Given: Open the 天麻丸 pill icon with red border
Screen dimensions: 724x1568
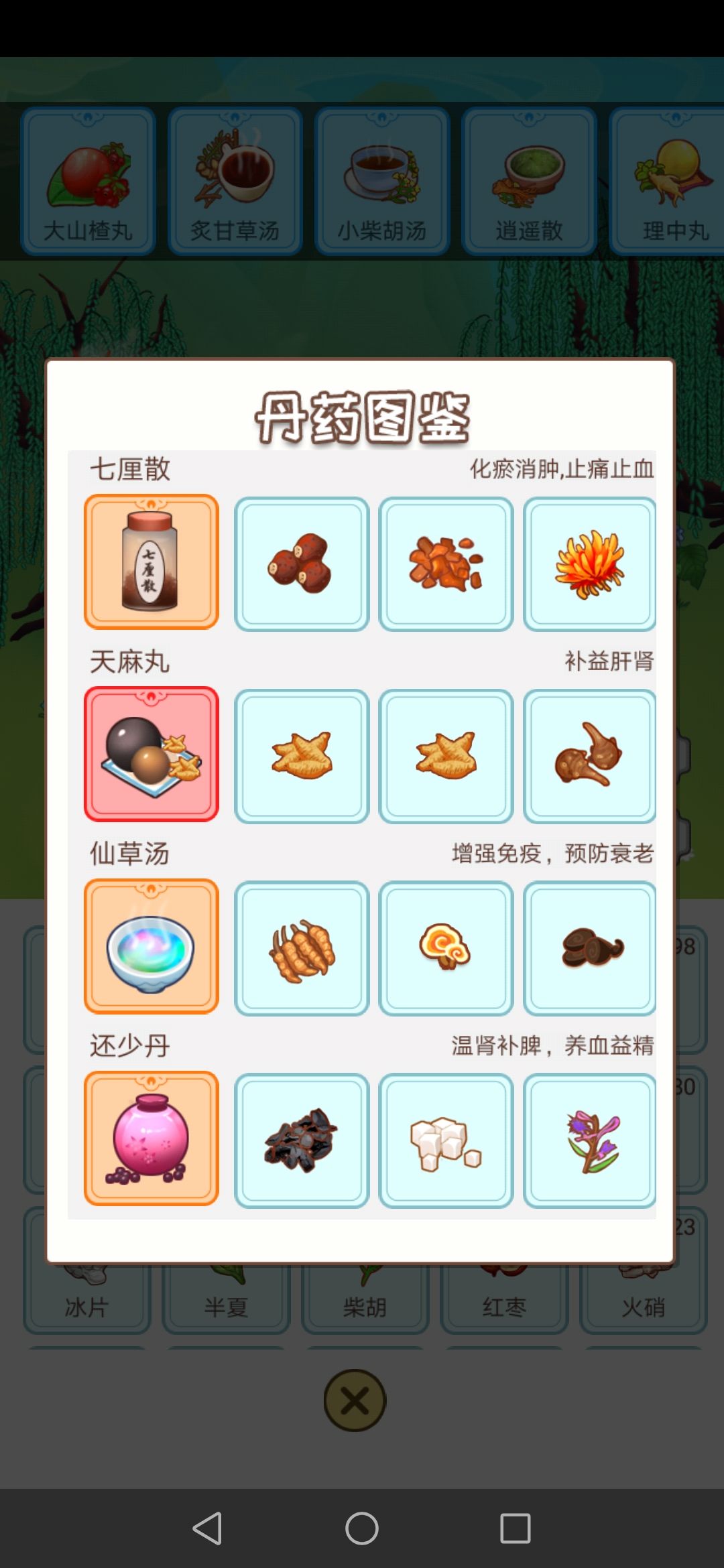Looking at the screenshot, I should (151, 753).
